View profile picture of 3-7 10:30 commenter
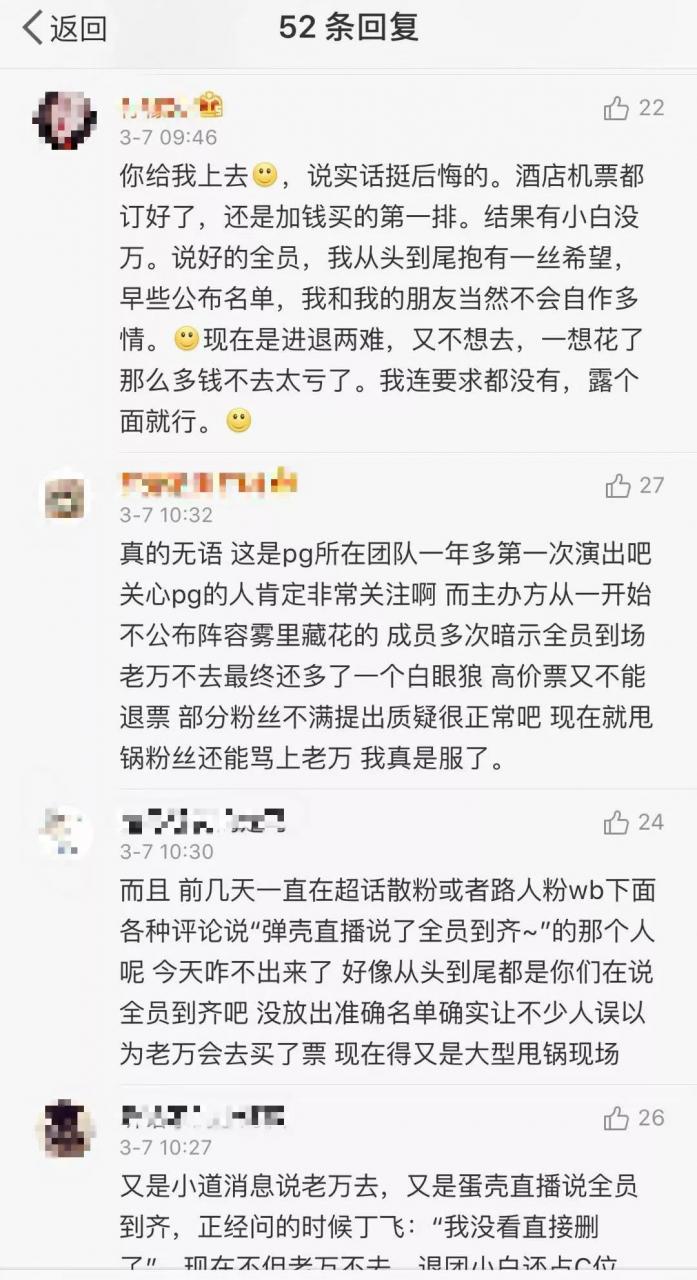The width and height of the screenshot is (697, 1280). pos(66,834)
